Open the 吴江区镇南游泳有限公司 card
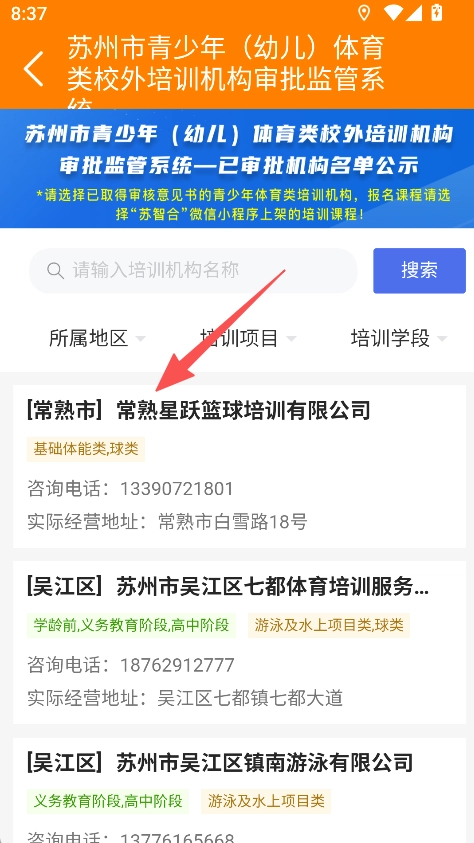The image size is (474, 843). coord(239,790)
